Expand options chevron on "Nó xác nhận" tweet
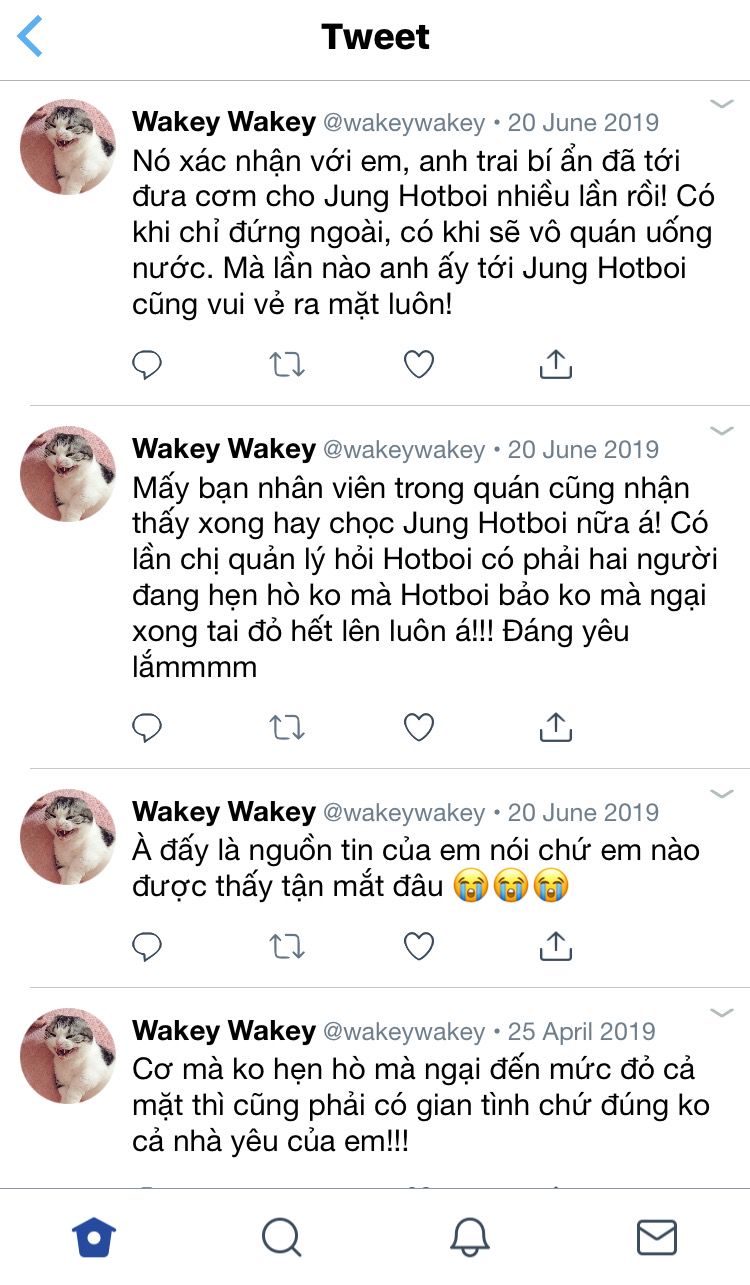Viewport: 750px width, 1285px height. pos(721,104)
